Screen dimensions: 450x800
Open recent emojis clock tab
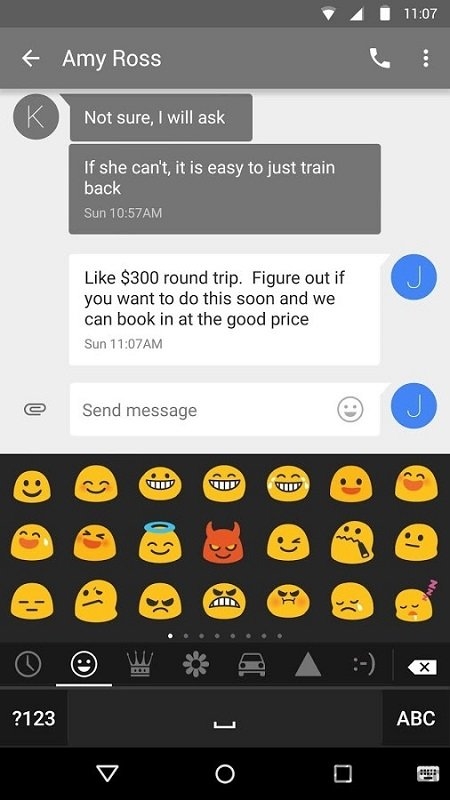coord(28,664)
